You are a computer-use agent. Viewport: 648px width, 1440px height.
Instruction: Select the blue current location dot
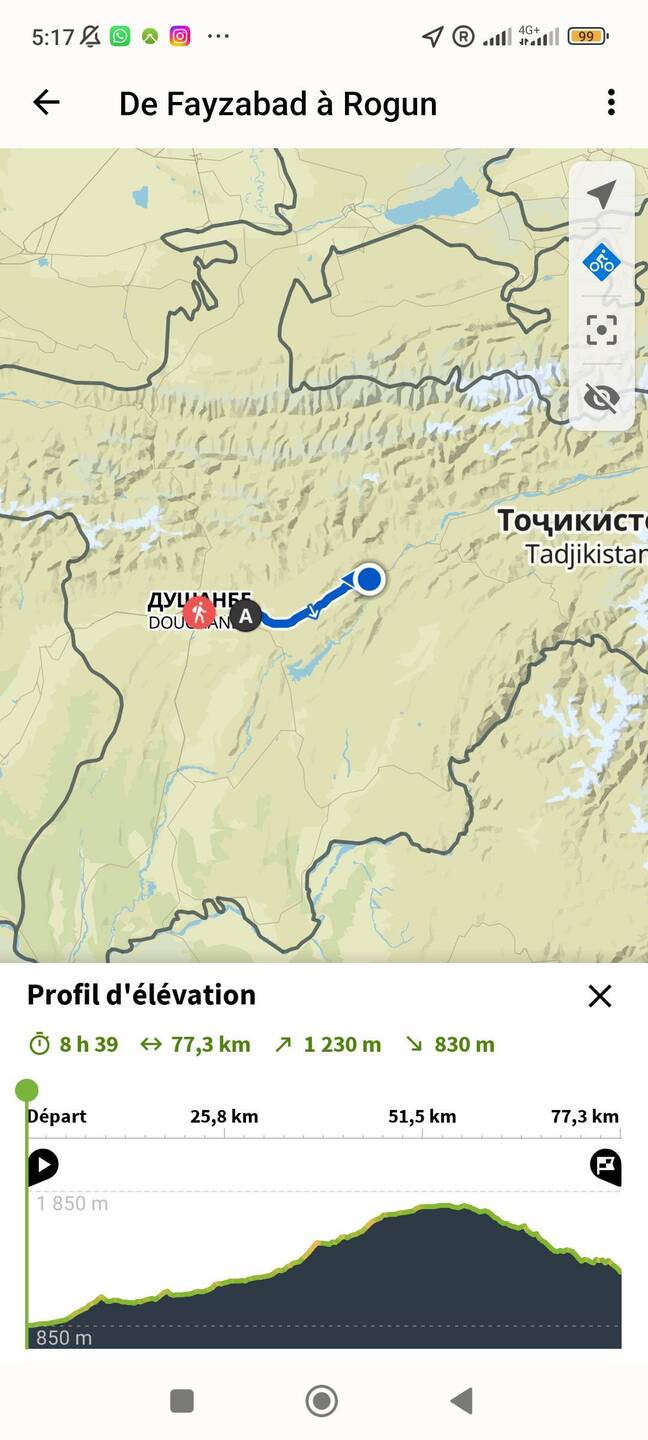[x=369, y=578]
